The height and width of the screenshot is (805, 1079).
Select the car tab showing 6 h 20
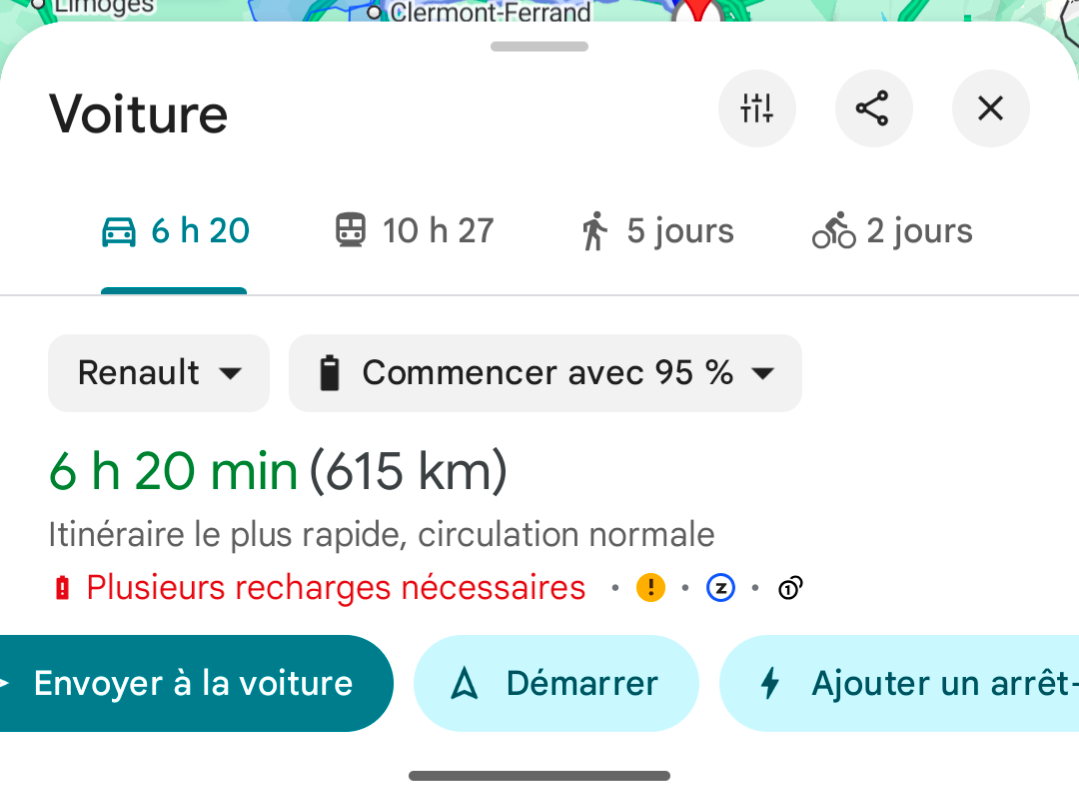click(x=175, y=232)
